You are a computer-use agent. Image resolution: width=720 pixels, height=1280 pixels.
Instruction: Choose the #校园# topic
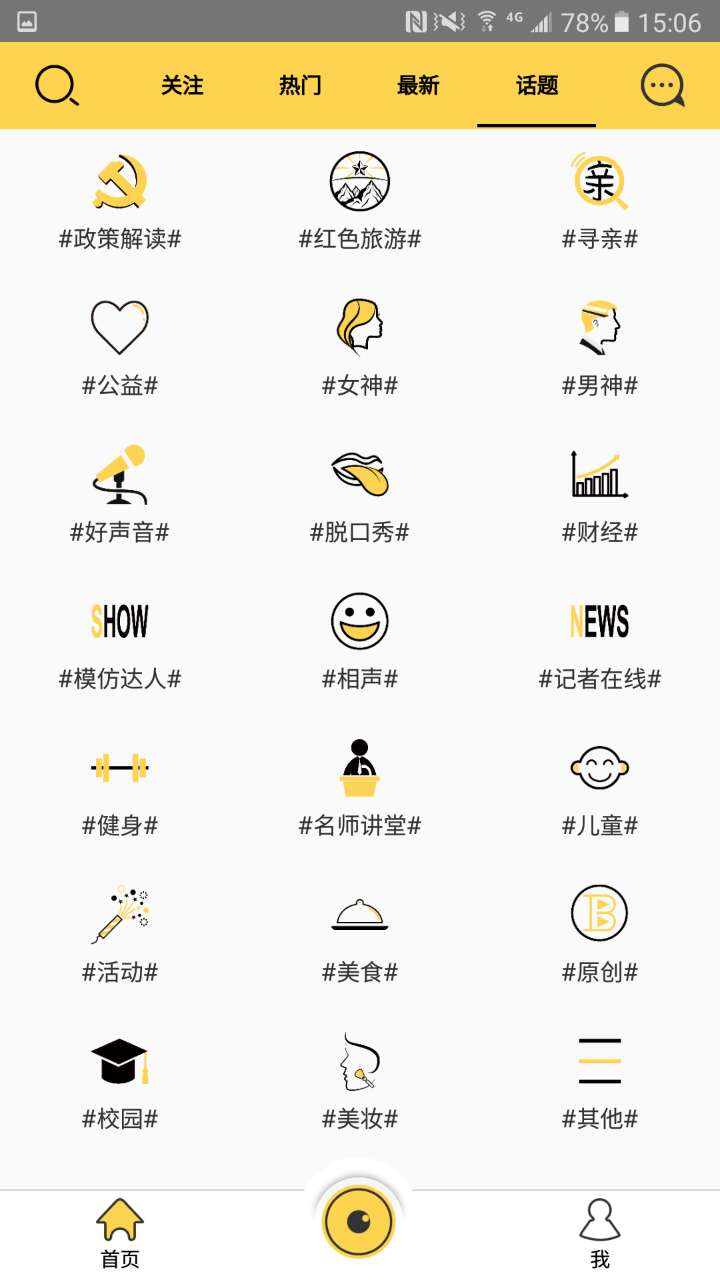coord(120,1082)
